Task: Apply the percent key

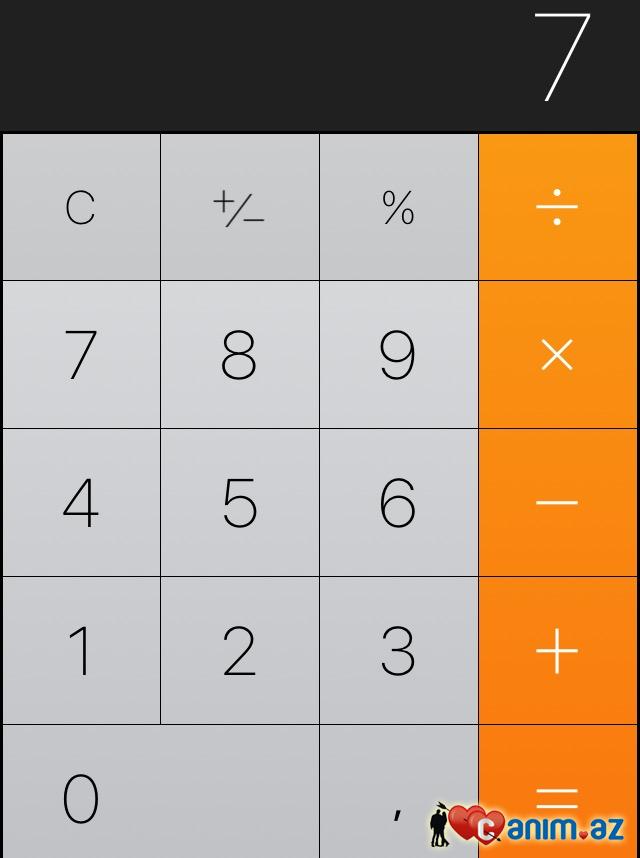Action: click(399, 207)
